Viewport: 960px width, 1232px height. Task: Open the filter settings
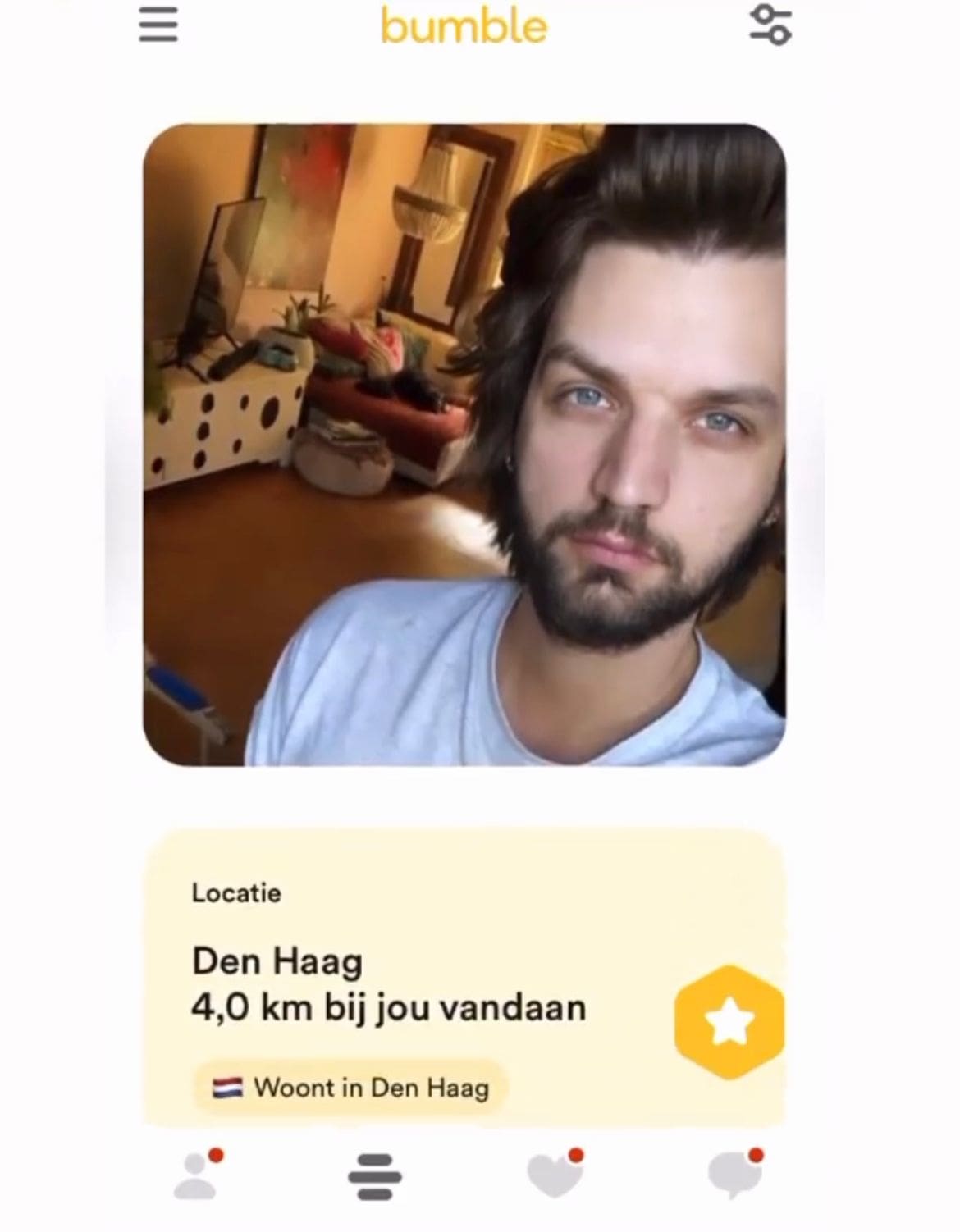(770, 25)
